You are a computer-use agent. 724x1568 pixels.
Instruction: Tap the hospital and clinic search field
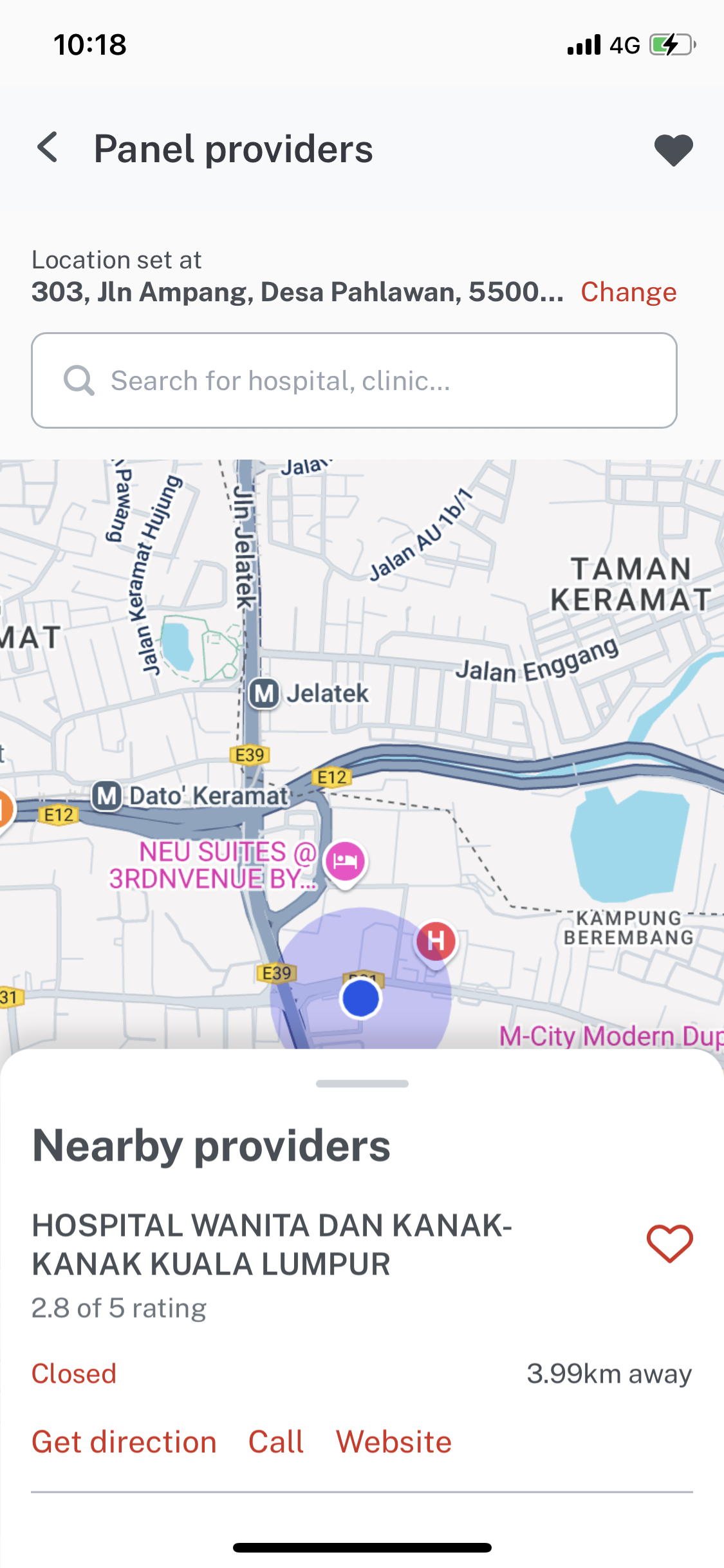[354, 380]
